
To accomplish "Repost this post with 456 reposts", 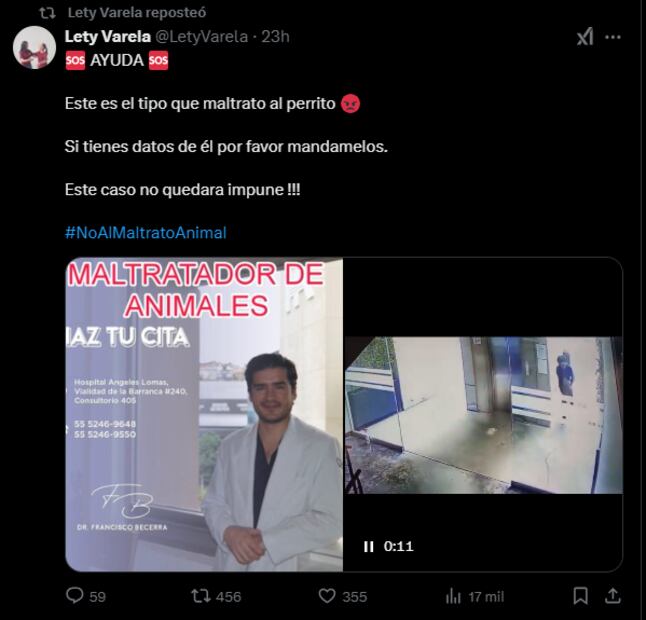I will (x=200, y=596).
